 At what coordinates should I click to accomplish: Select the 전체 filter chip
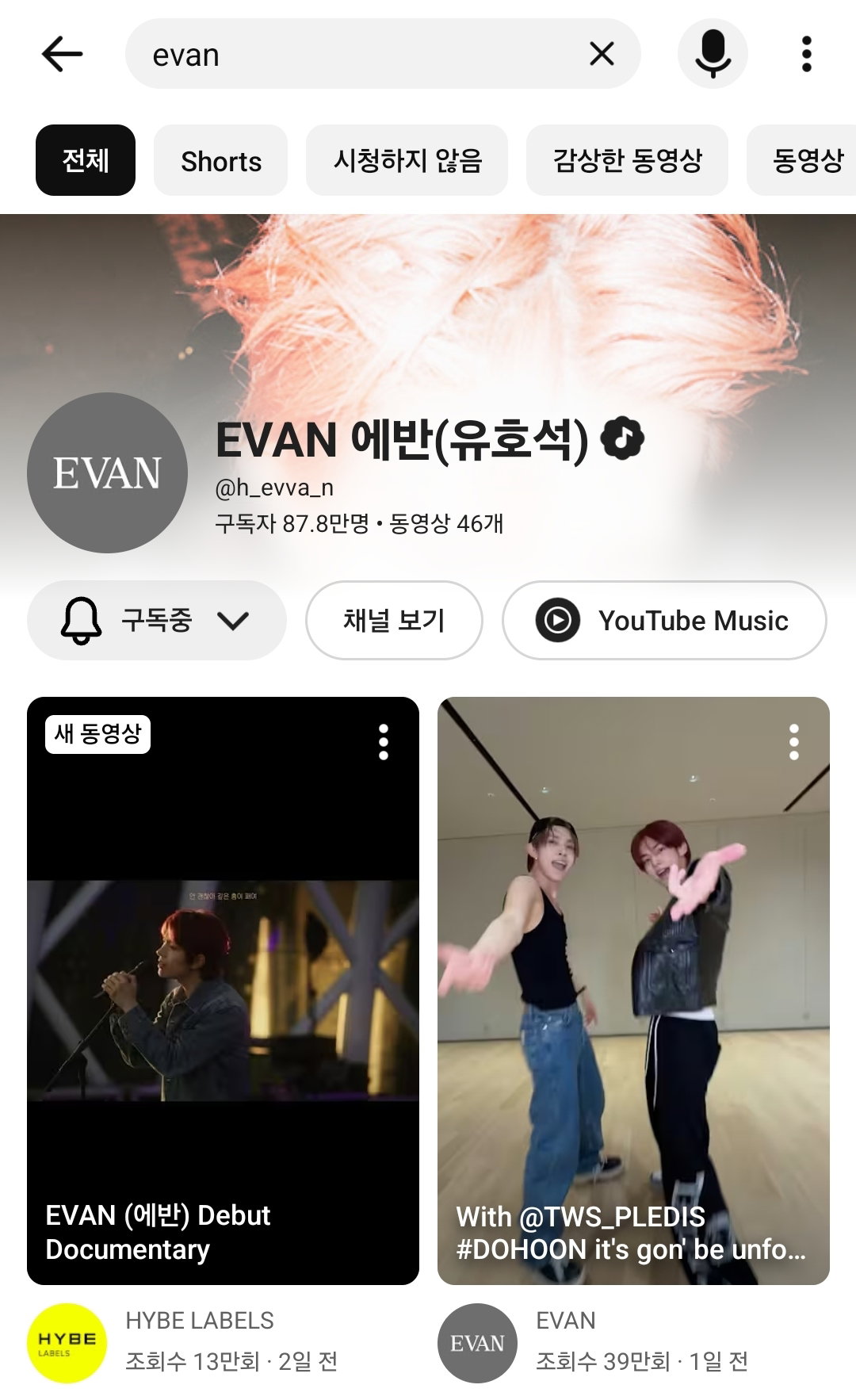click(x=86, y=160)
